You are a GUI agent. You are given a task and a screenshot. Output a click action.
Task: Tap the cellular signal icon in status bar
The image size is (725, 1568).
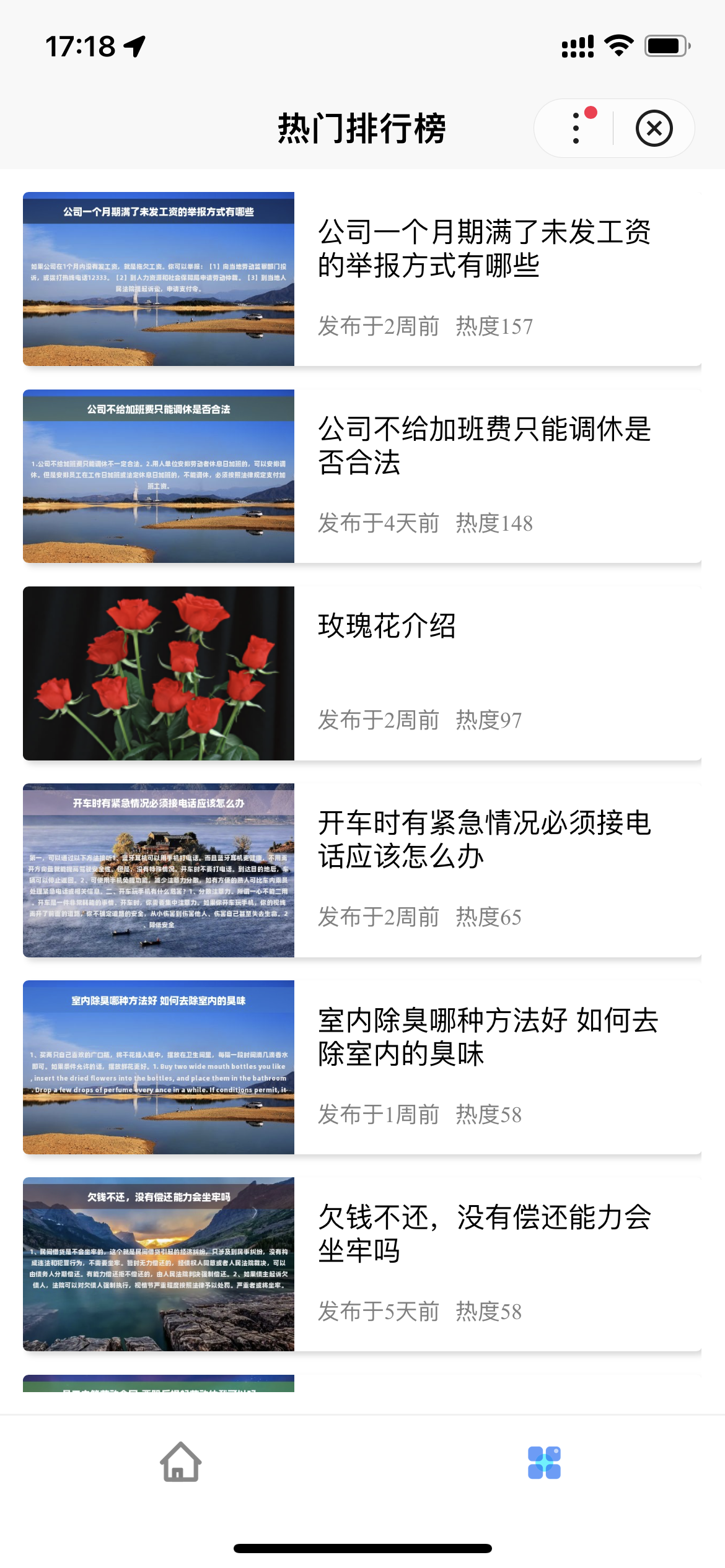point(575,45)
